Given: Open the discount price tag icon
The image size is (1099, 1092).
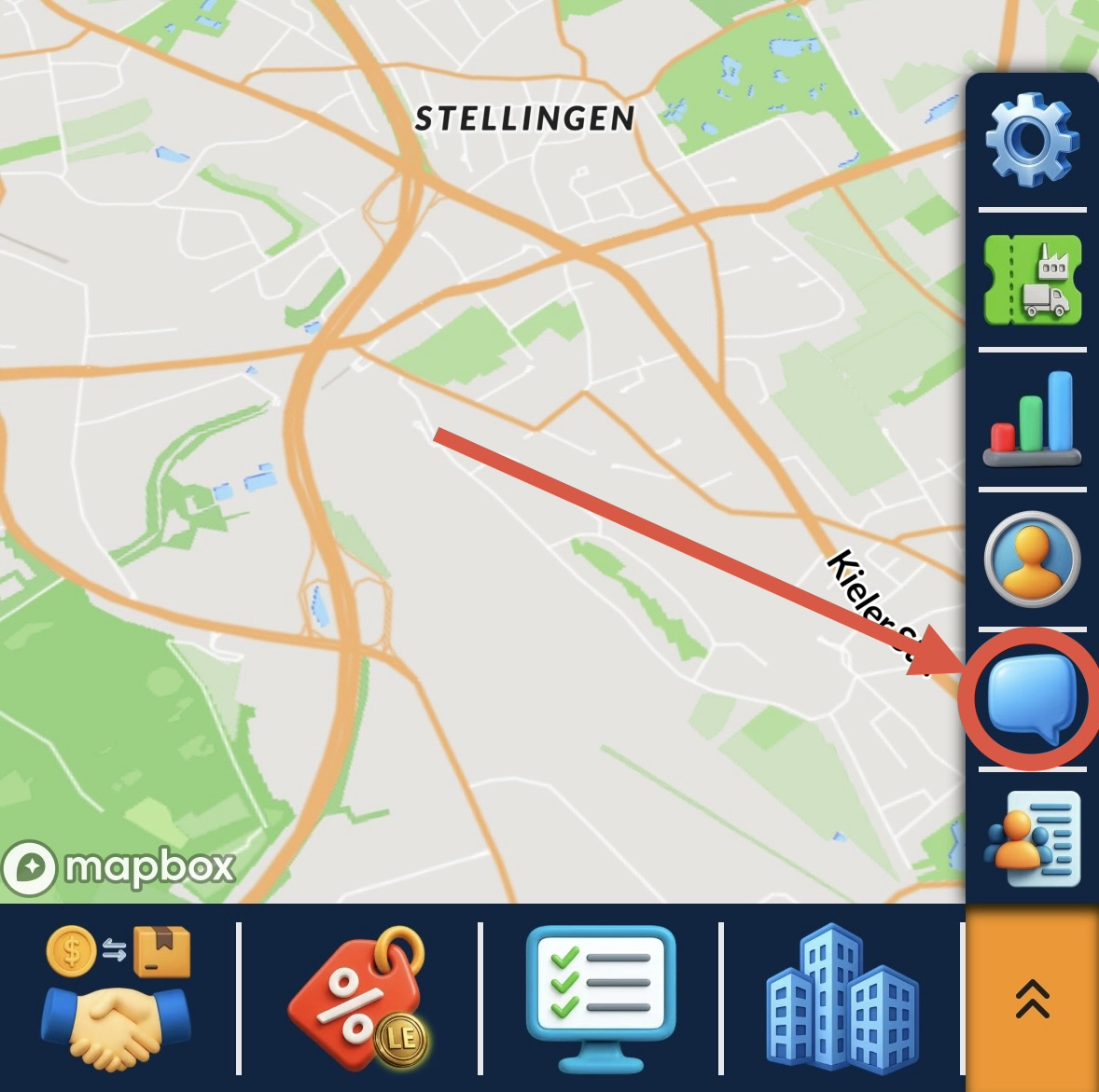Looking at the screenshot, I should (359, 999).
